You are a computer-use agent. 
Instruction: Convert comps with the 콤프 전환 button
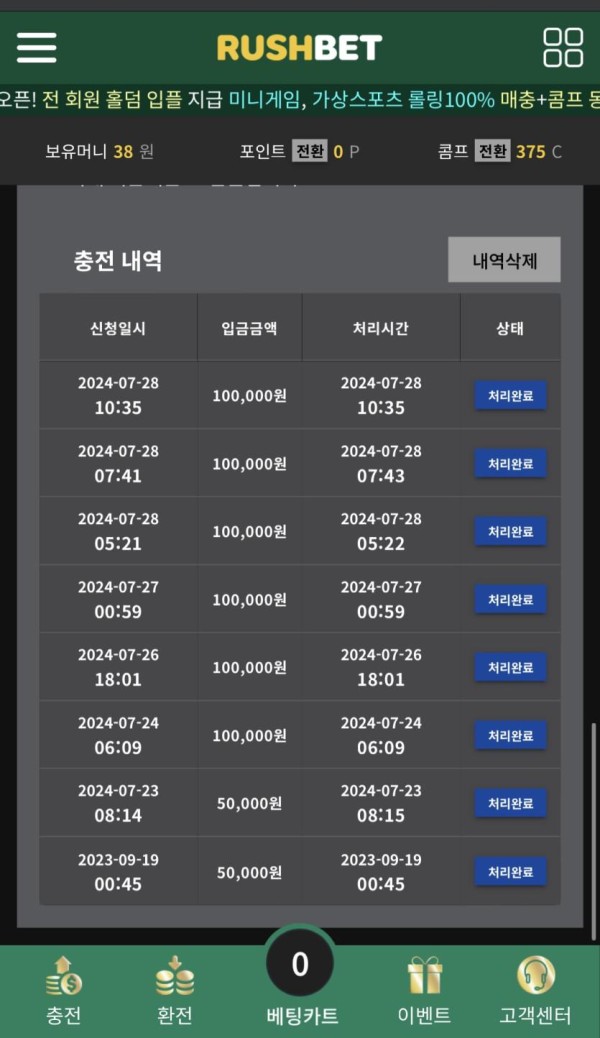492,151
